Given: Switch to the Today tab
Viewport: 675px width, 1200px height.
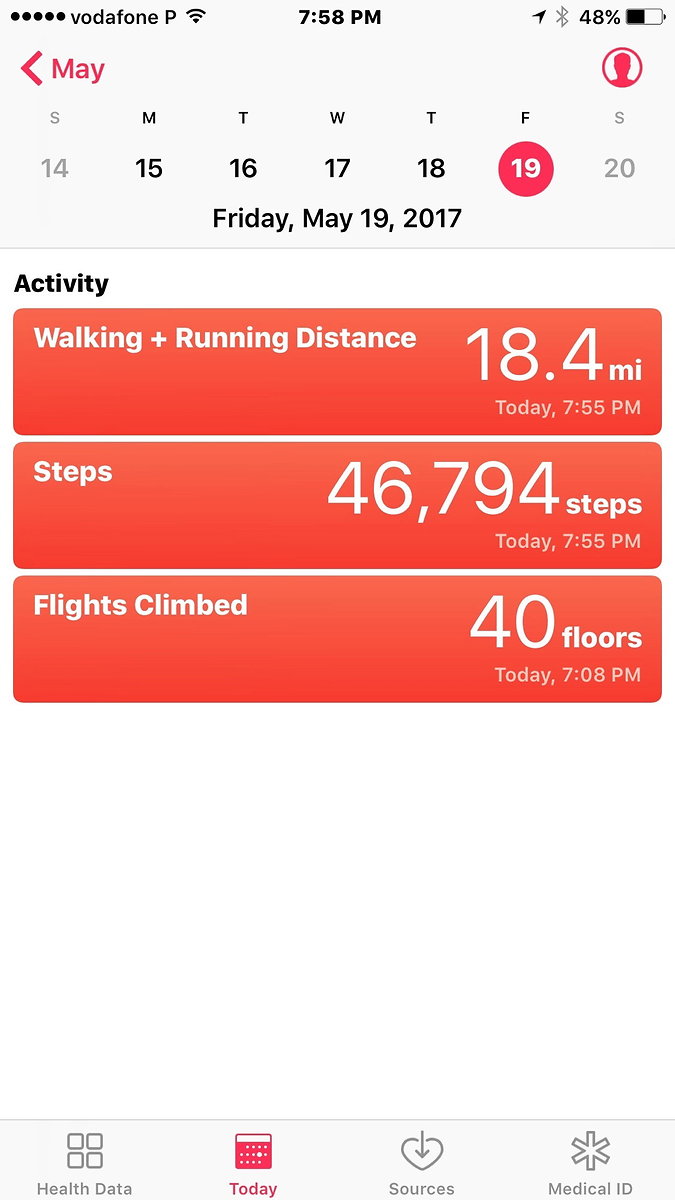Looking at the screenshot, I should [x=253, y=1164].
